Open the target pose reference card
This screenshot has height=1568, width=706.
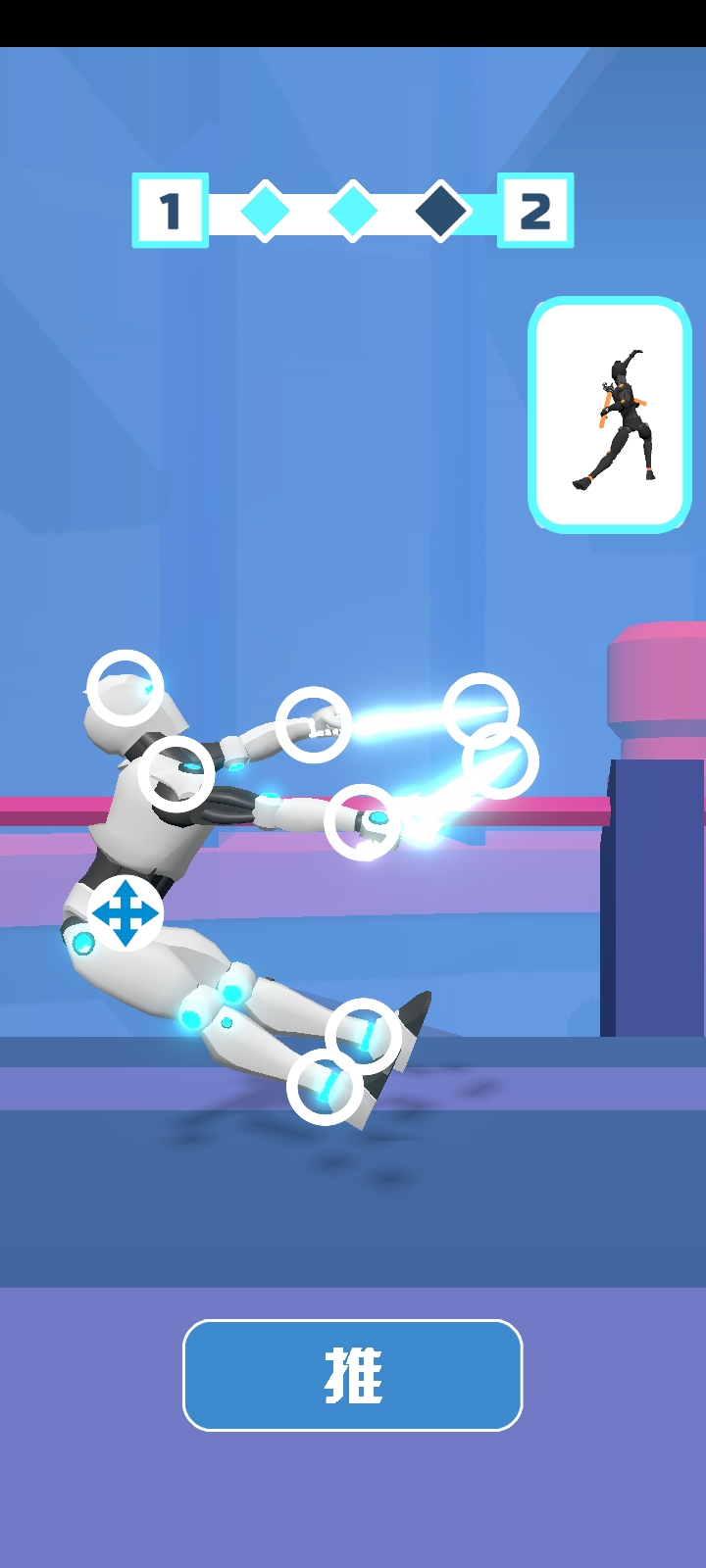(x=609, y=416)
